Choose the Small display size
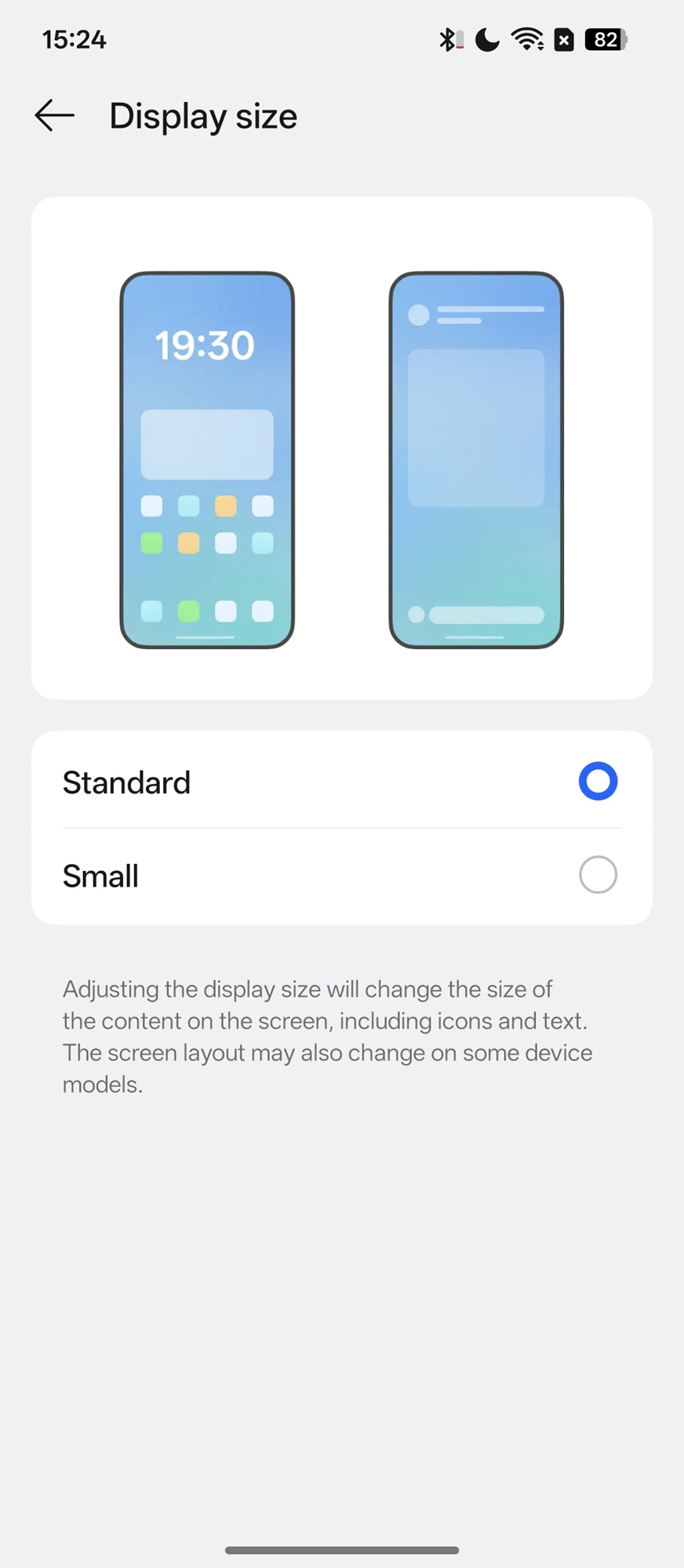Image resolution: width=684 pixels, height=1568 pixels. (x=598, y=875)
